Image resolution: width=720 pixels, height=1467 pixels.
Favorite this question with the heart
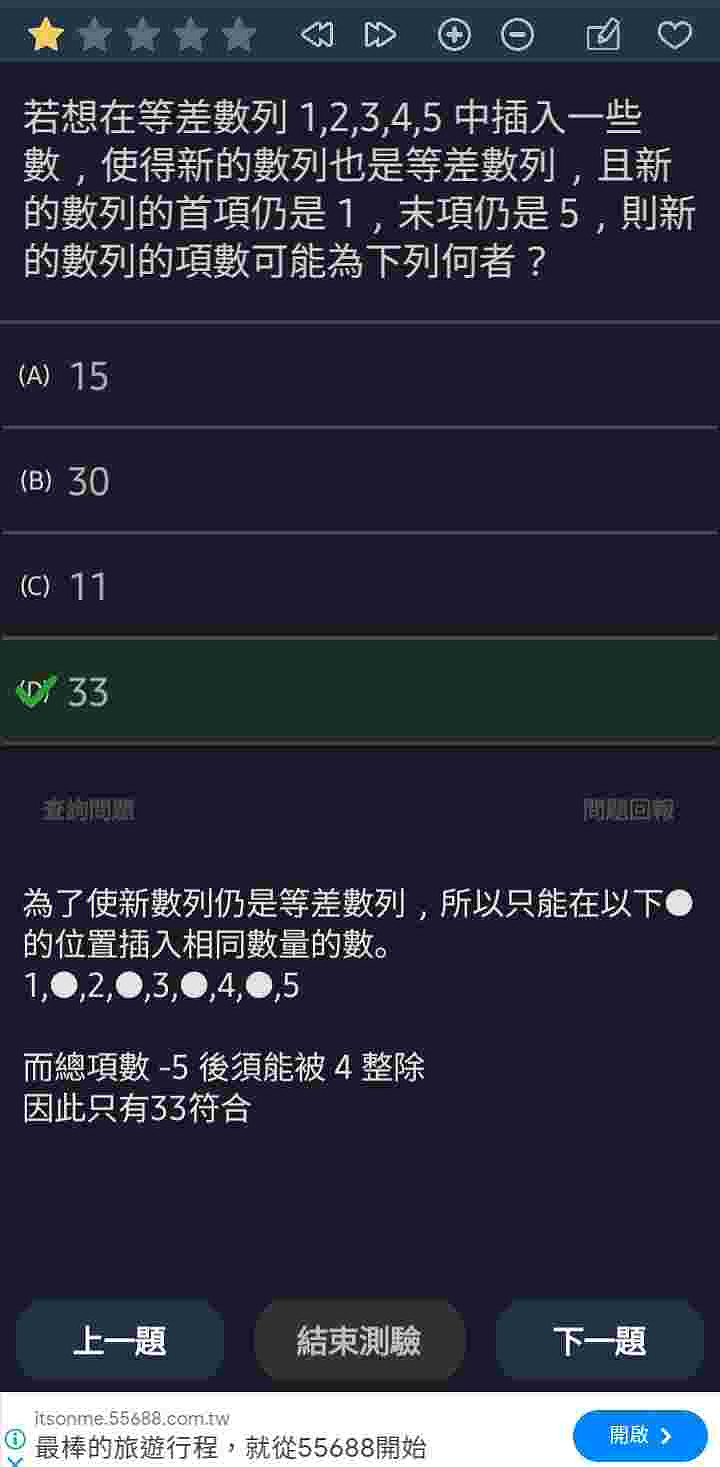pyautogui.click(x=675, y=36)
